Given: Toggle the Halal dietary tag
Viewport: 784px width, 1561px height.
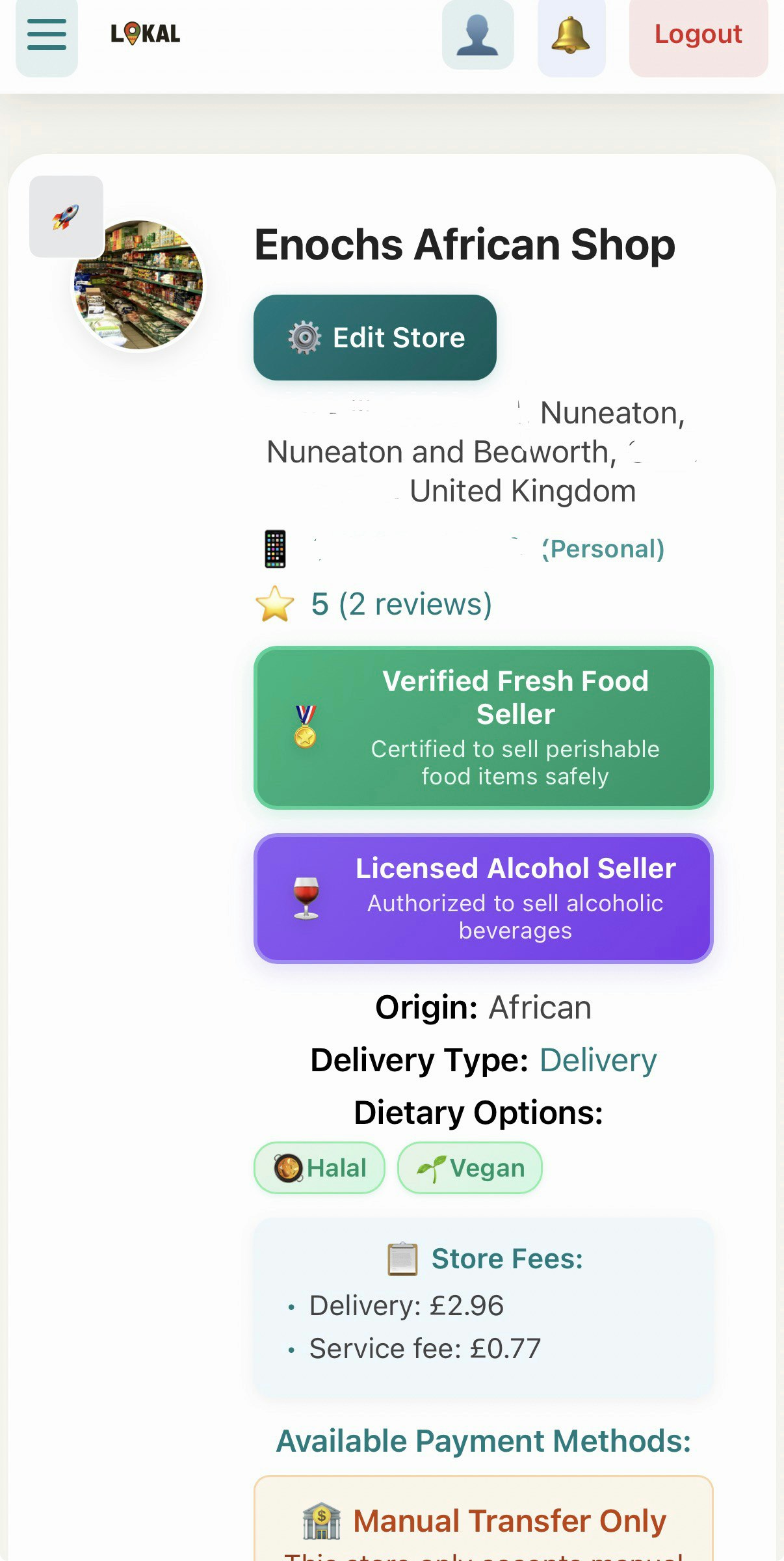Looking at the screenshot, I should tap(319, 1167).
